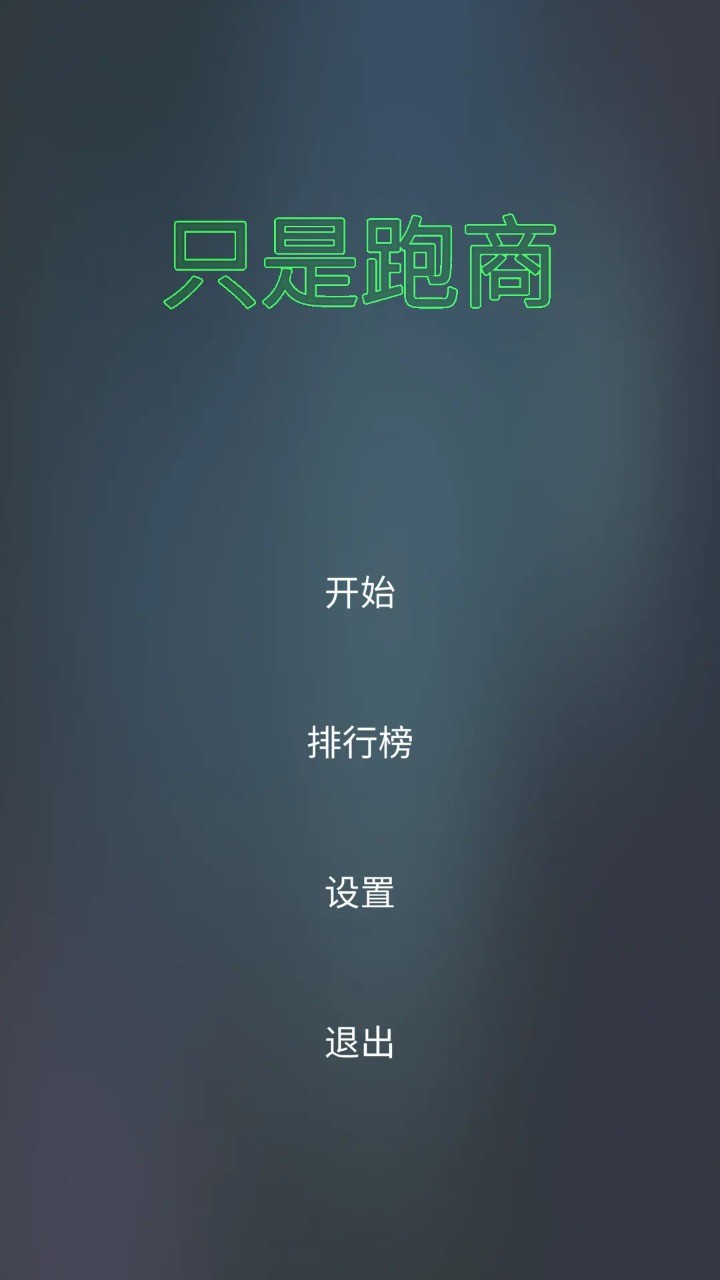720x1280 pixels.
Task: Start the game with 开始
Action: point(360,592)
